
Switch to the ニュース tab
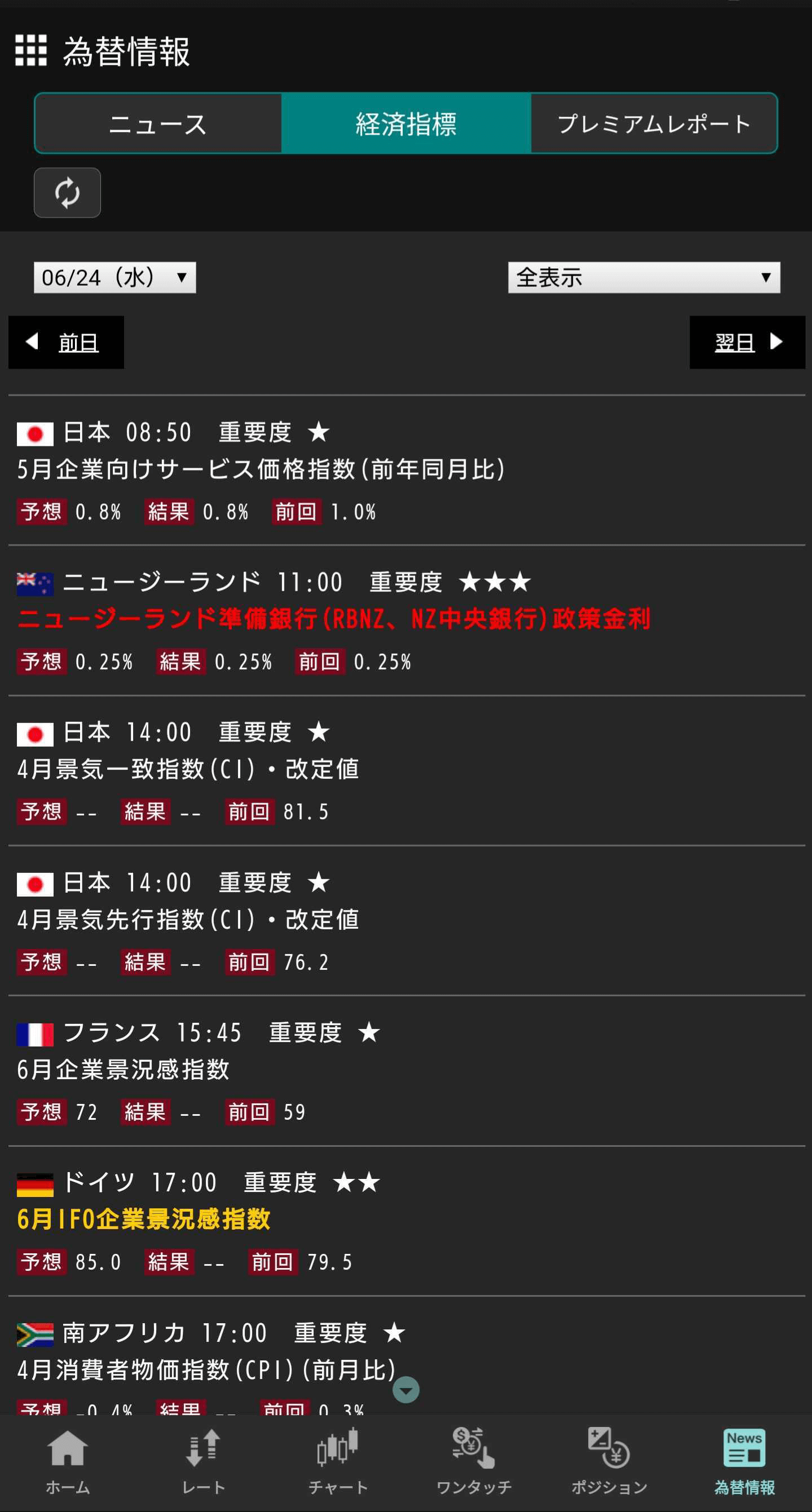(158, 124)
